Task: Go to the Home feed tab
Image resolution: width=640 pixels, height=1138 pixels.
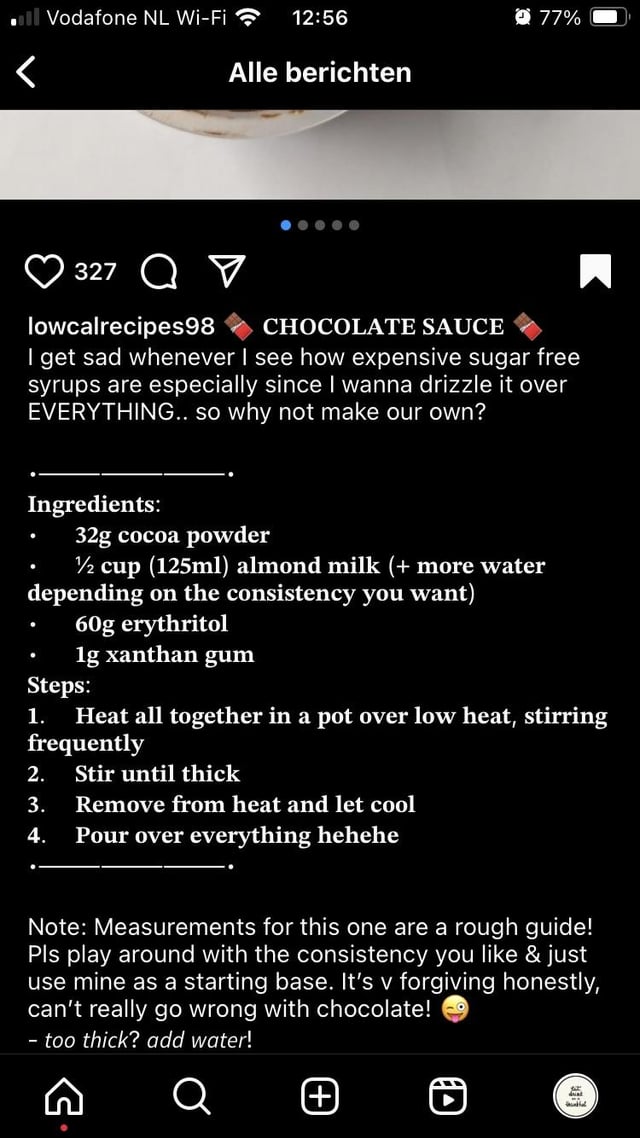Action: point(64,1096)
